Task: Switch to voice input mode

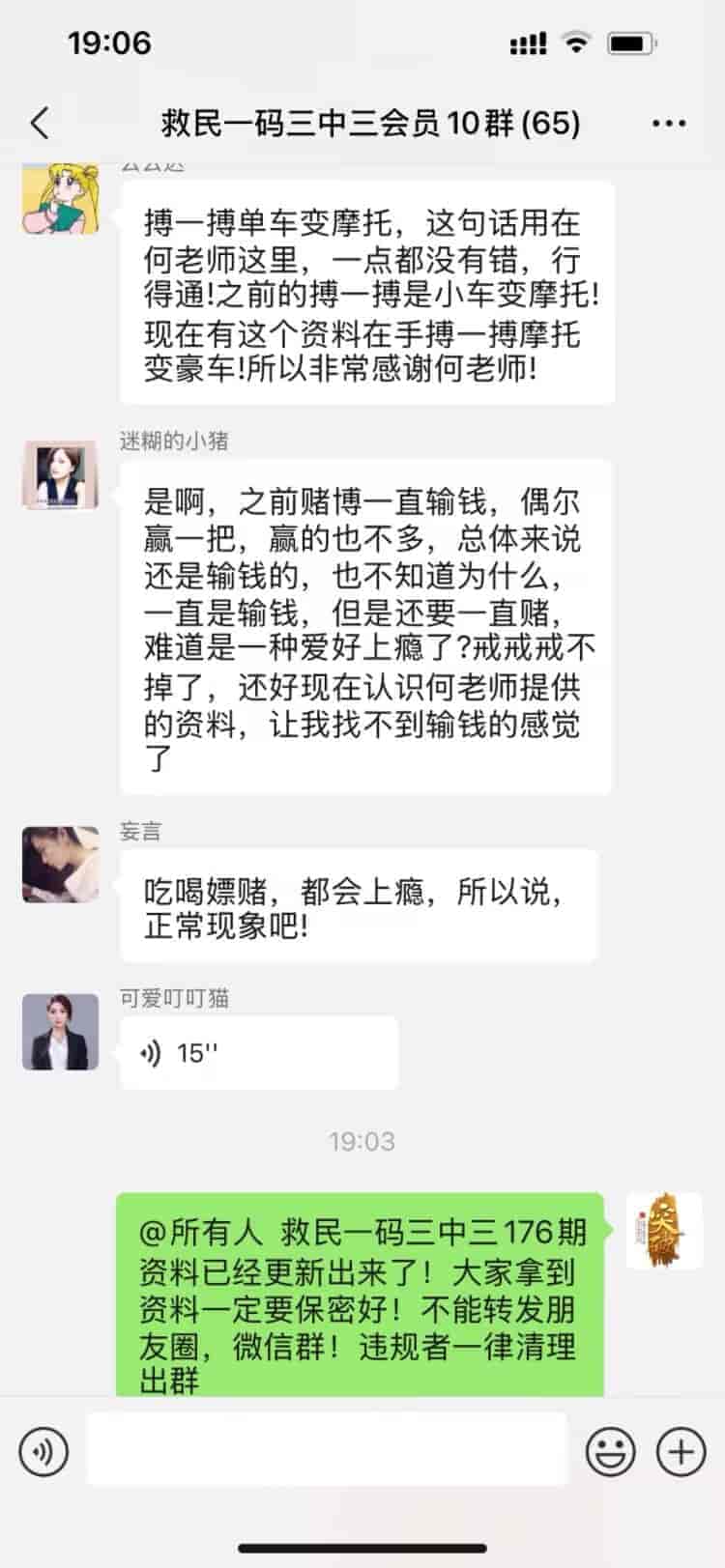Action: coord(43,1451)
